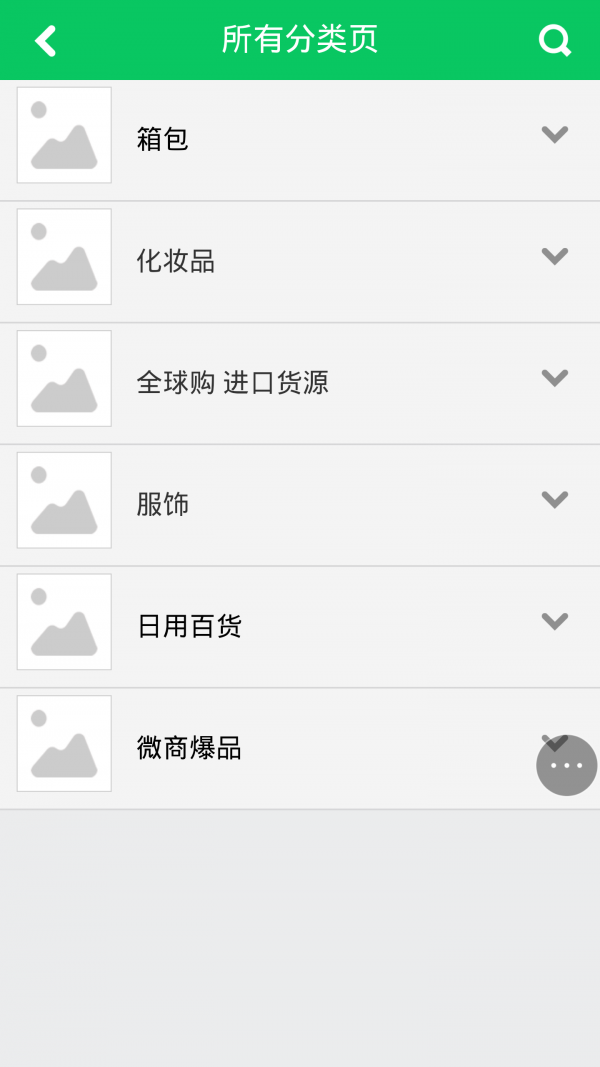600x1067 pixels.
Task: Open the 箱包 category
Action: [x=163, y=139]
